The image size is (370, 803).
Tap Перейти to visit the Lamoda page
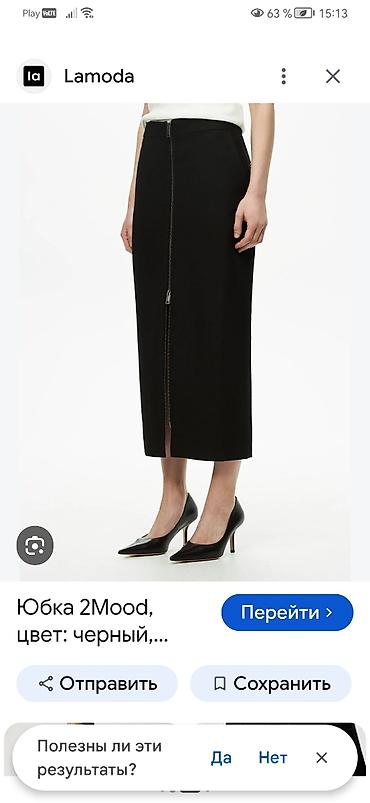pos(287,612)
